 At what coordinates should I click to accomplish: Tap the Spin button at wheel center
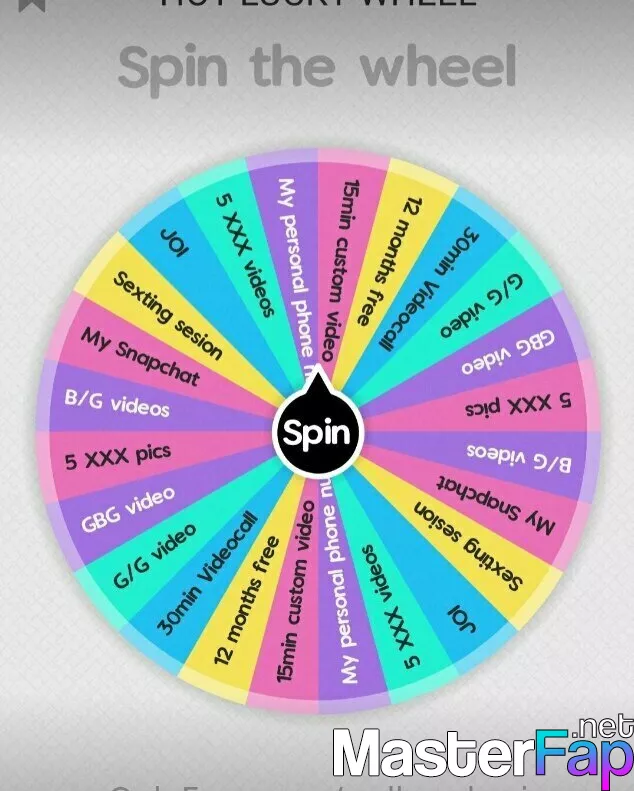click(317, 433)
